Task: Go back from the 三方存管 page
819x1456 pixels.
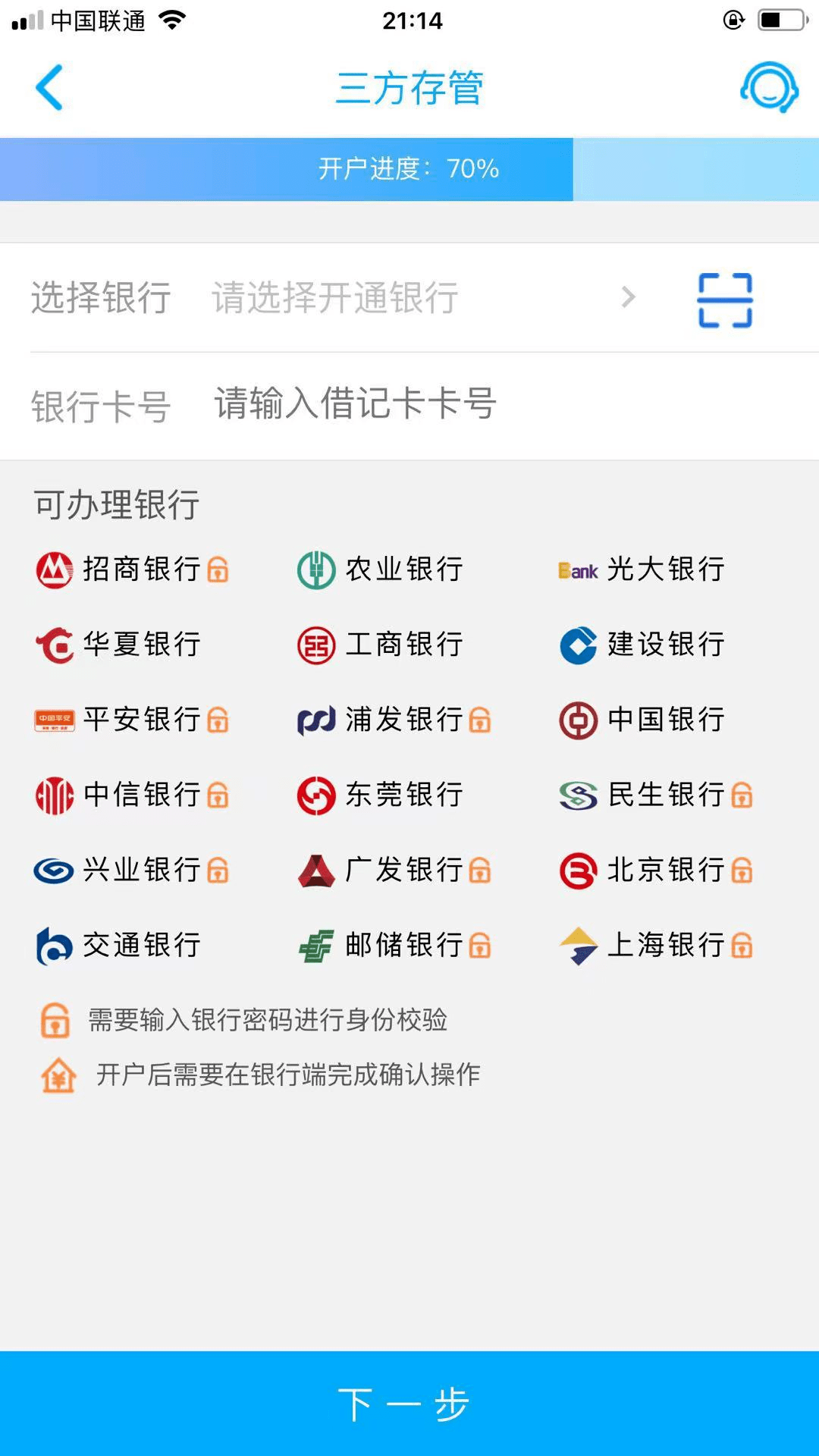Action: [49, 88]
